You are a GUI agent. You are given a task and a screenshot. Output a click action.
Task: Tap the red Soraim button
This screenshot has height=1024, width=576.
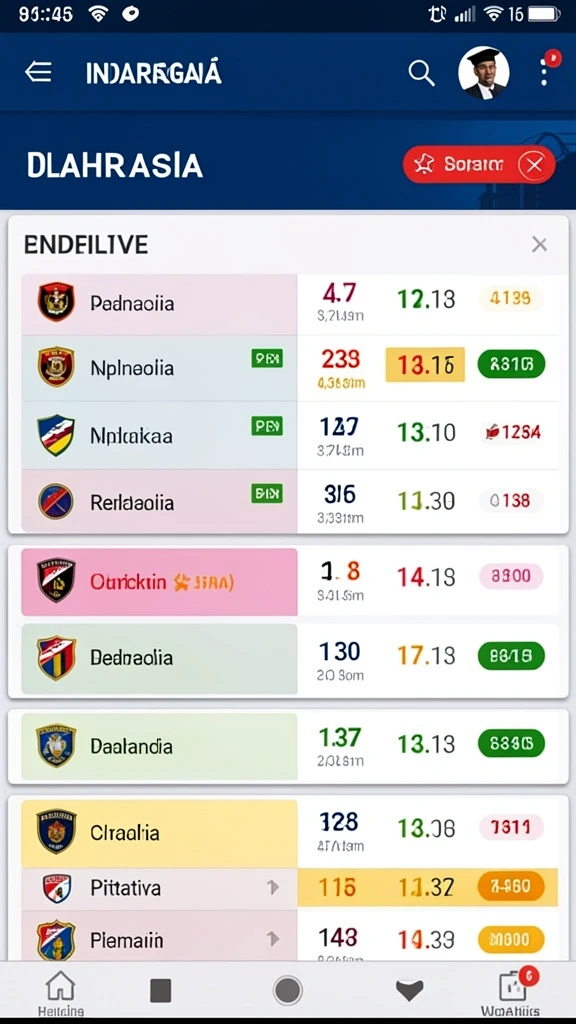479,165
